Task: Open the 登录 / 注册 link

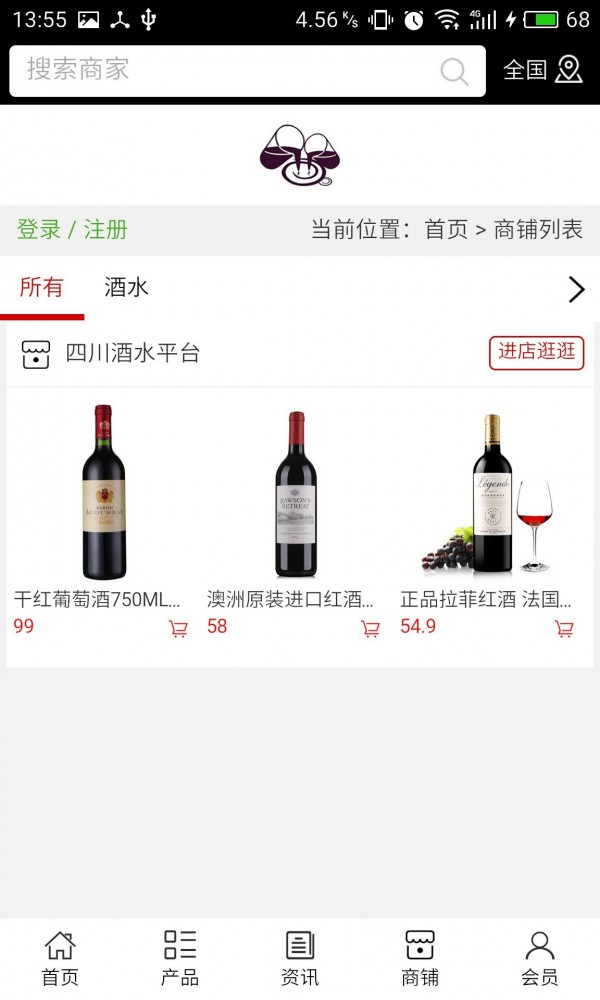Action: pos(72,229)
